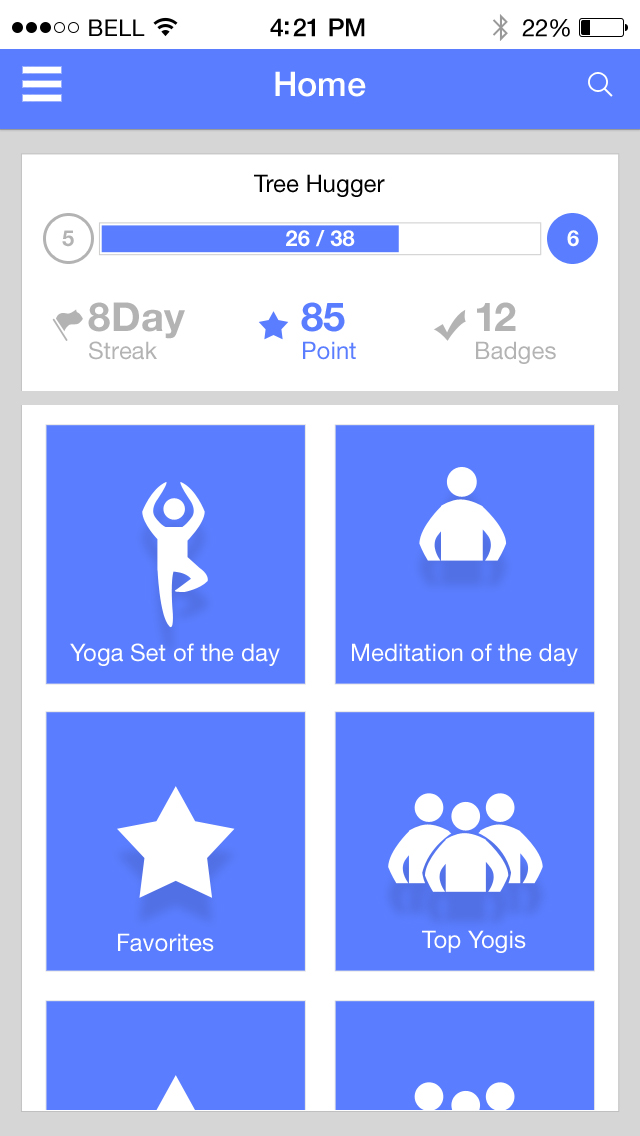Open the 85 Point stat
Screen dimensions: 640x1136
pyautogui.click(x=310, y=331)
